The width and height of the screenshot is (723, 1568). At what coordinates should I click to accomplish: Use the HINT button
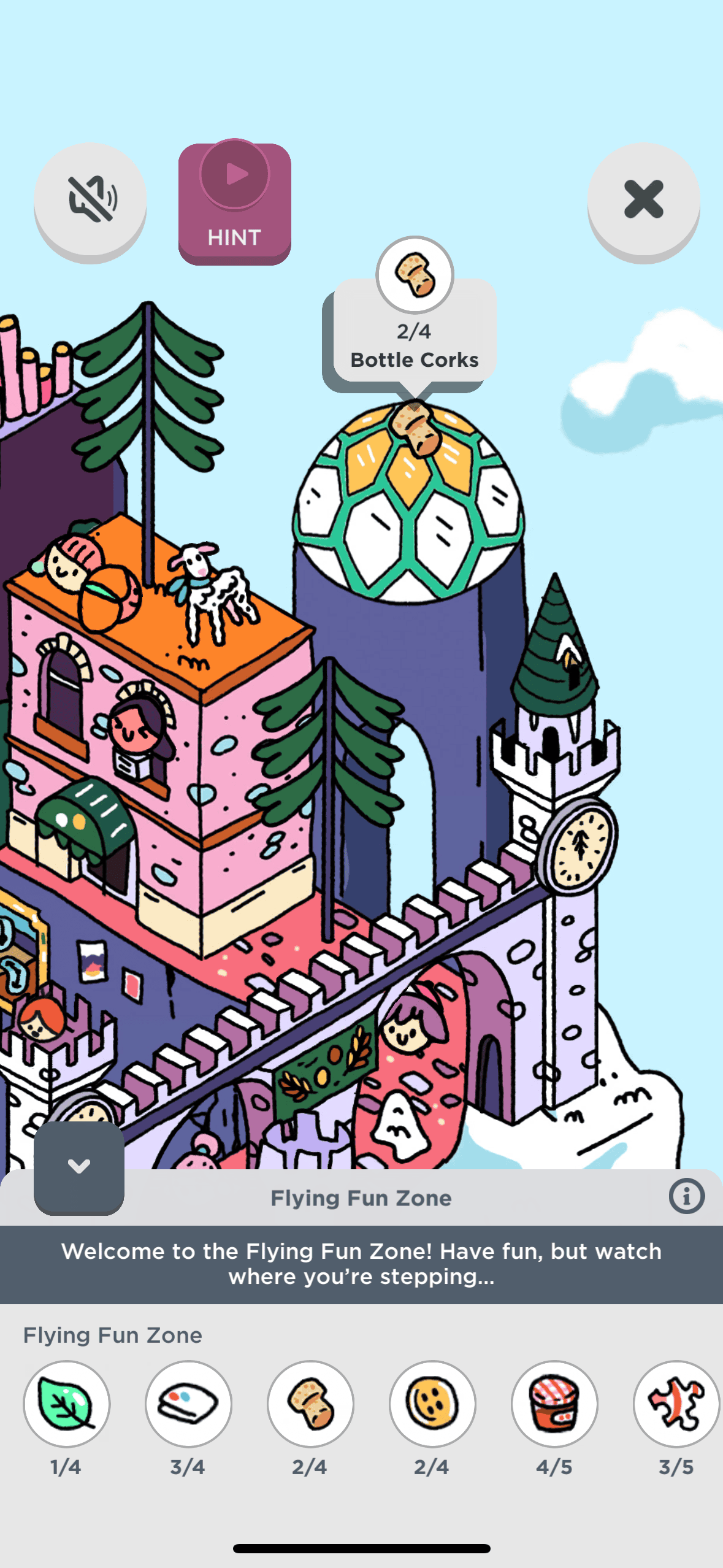234,204
